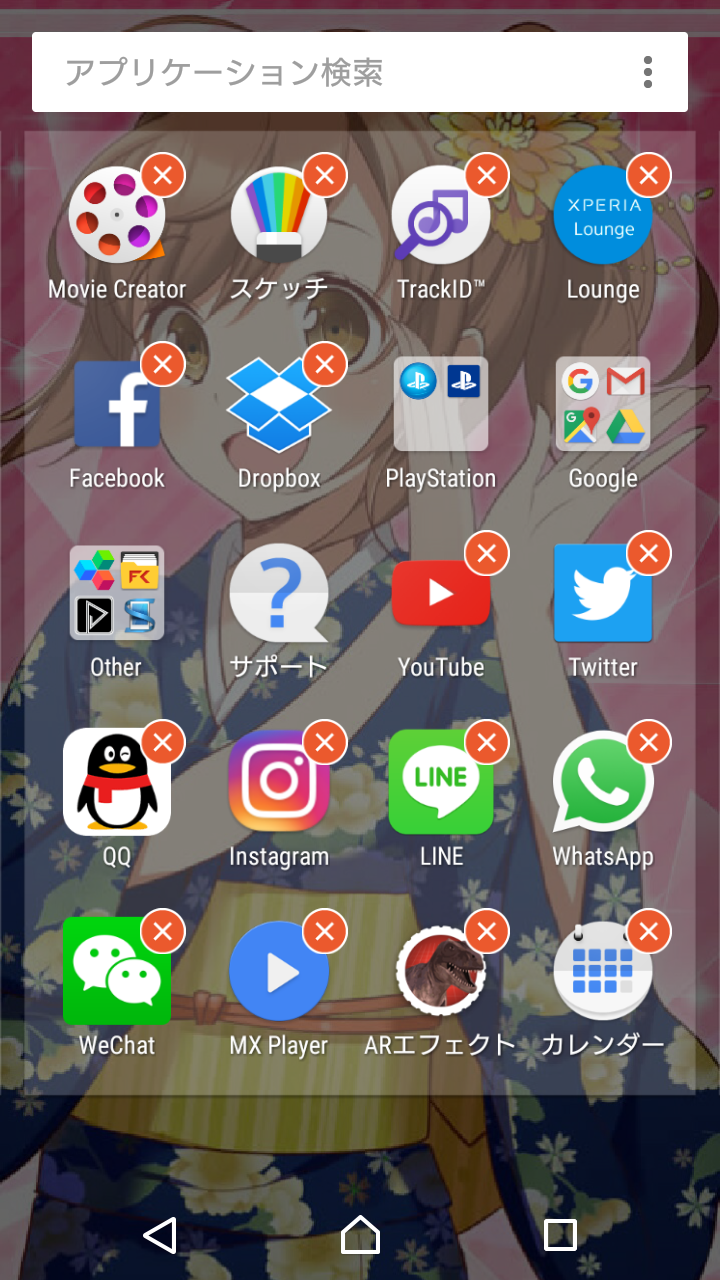Screen dimensions: 720x1280
Task: Go back with the navigation bar arrow
Action: [x=160, y=1235]
